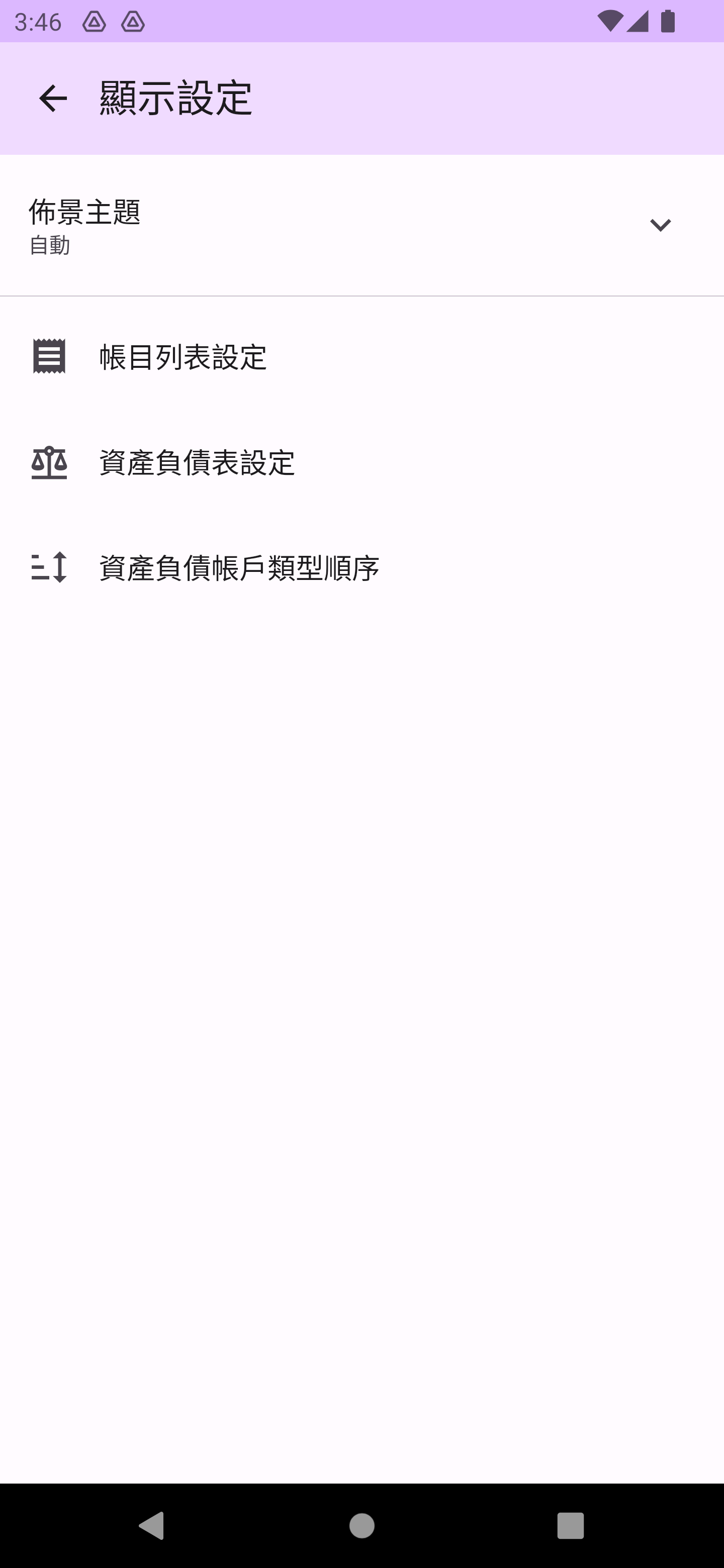Go back from 顯示設定 screen
724x1568 pixels.
coord(52,99)
